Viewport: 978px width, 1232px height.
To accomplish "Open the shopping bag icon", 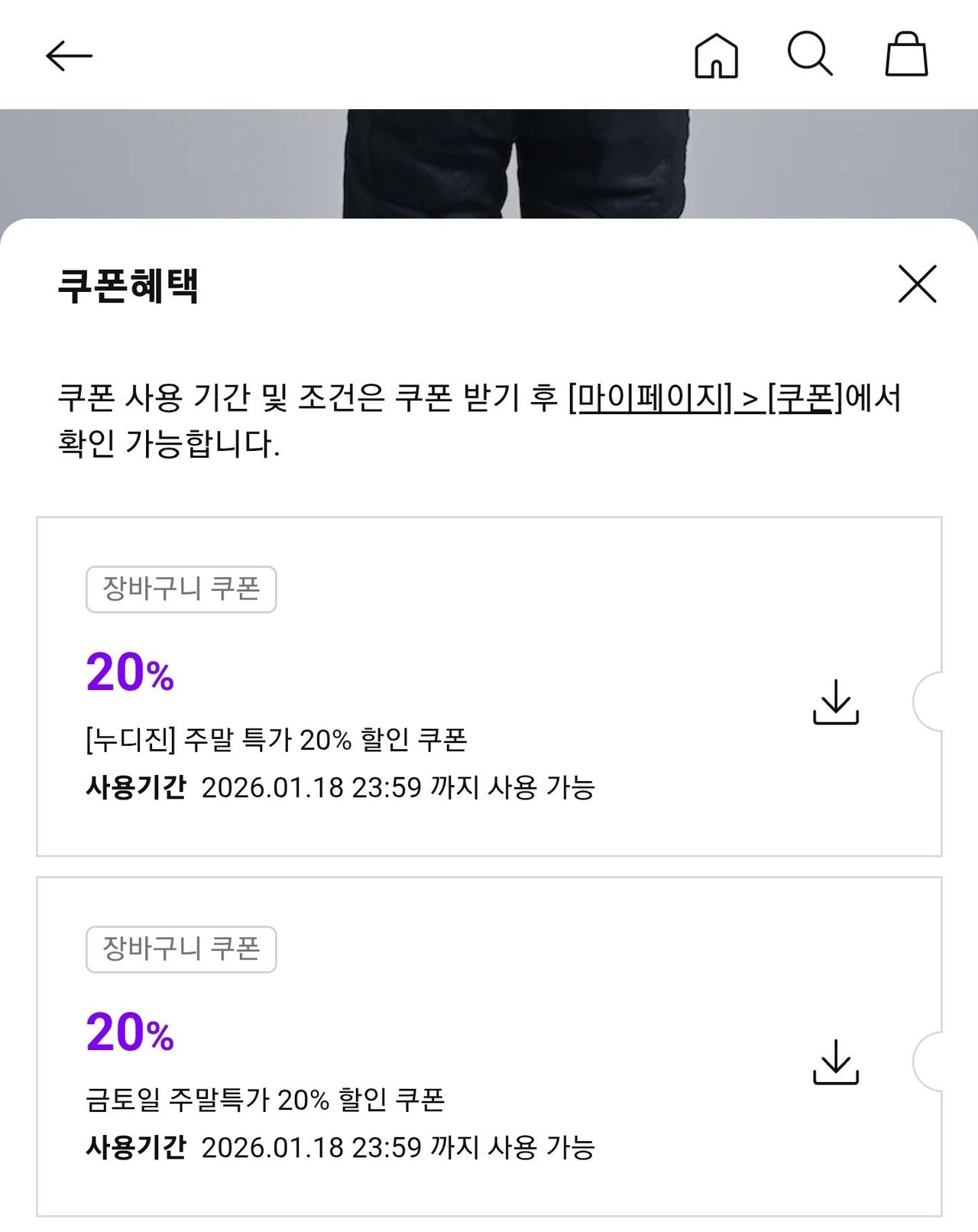I will pyautogui.click(x=906, y=54).
